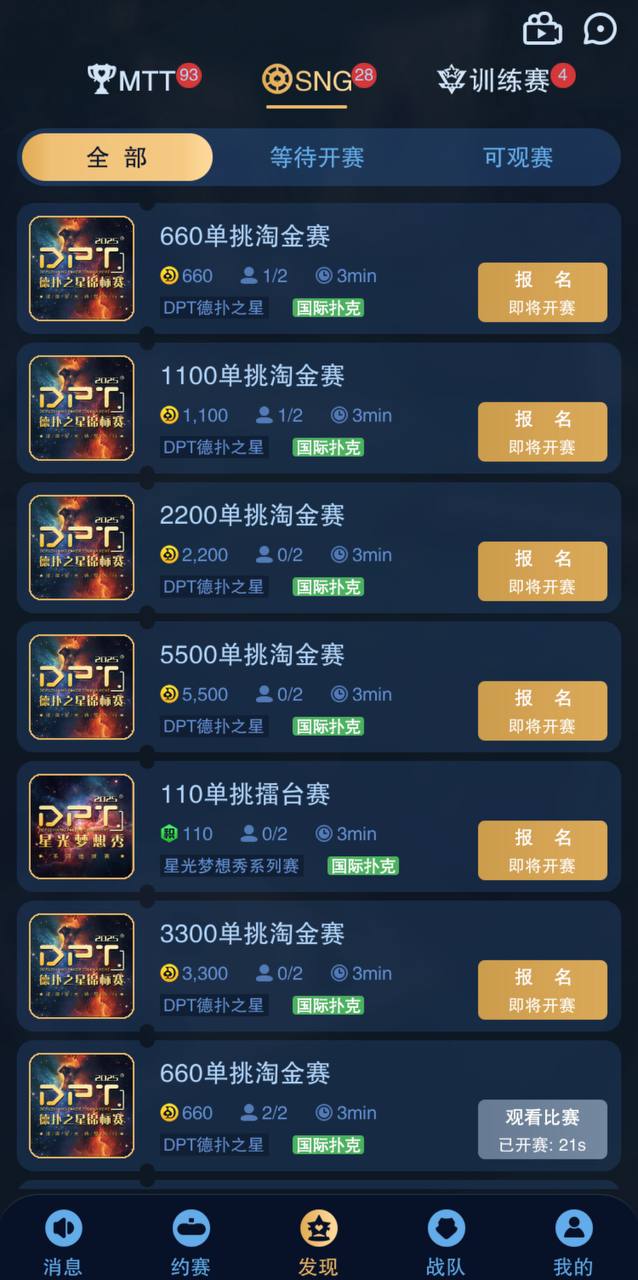
Task: Switch to the 训练赛 tab
Action: (x=506, y=80)
